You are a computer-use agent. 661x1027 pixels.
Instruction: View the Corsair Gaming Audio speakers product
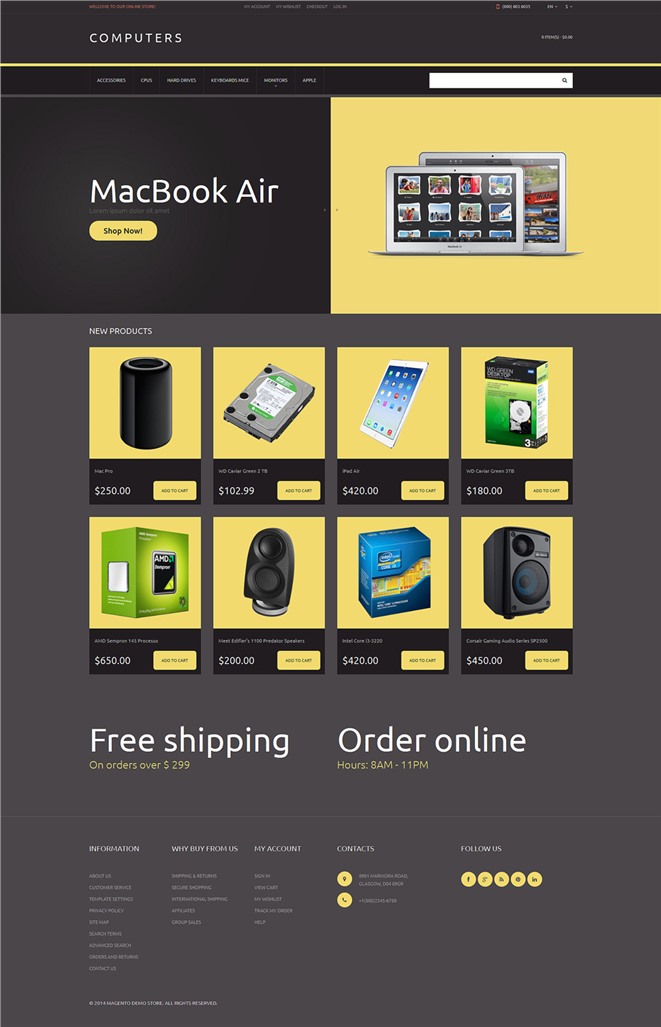click(516, 572)
